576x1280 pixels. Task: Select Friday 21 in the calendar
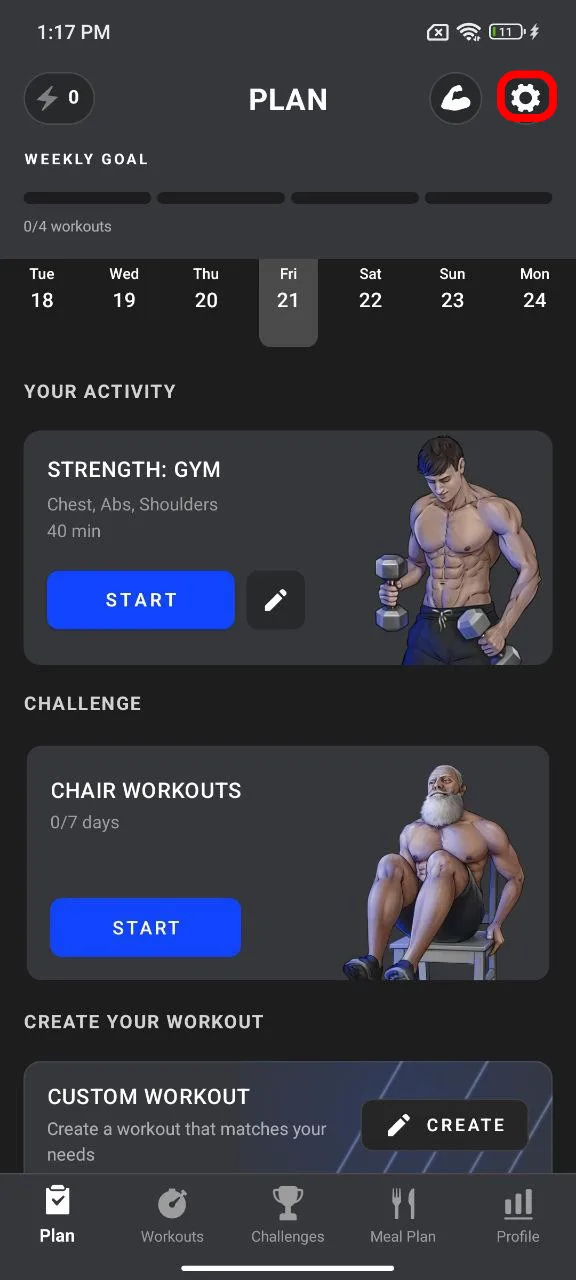tap(288, 300)
